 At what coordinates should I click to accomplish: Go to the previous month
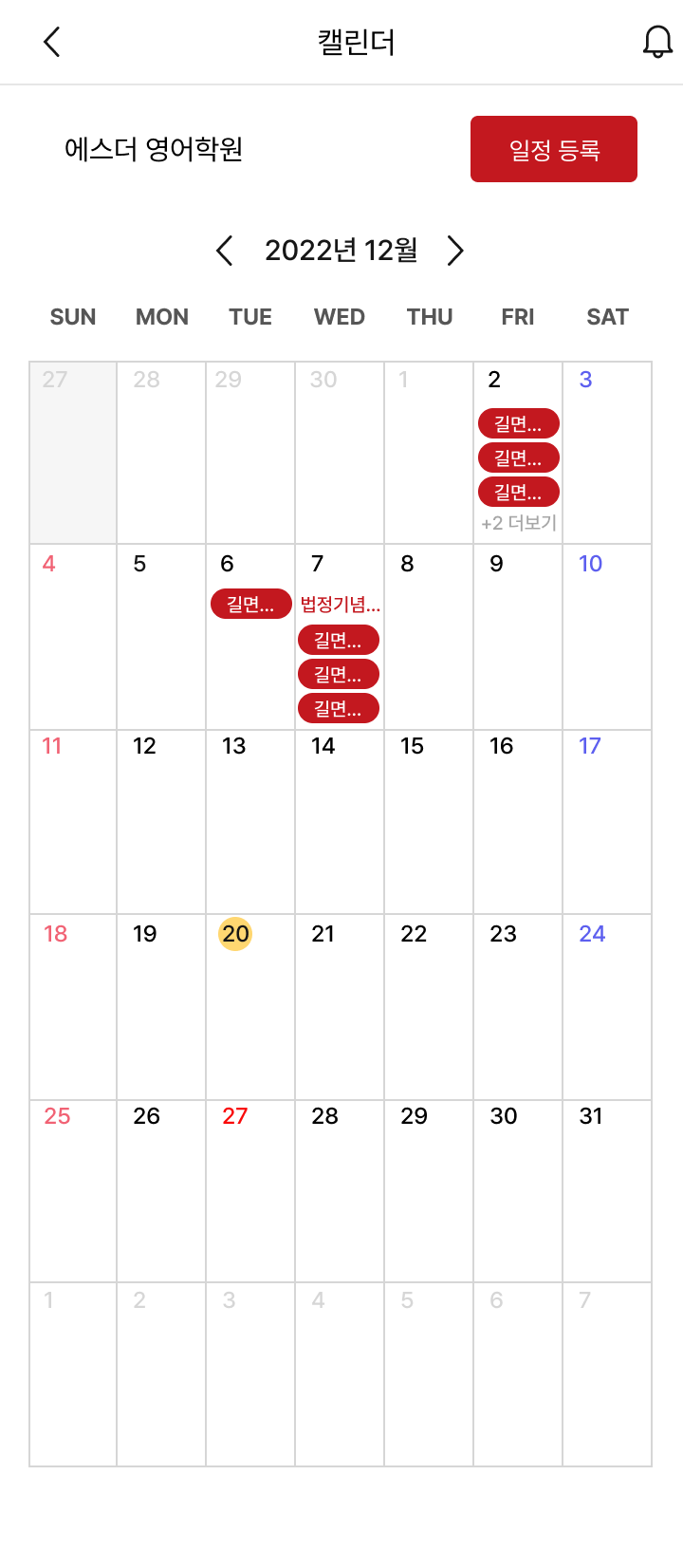[x=225, y=251]
